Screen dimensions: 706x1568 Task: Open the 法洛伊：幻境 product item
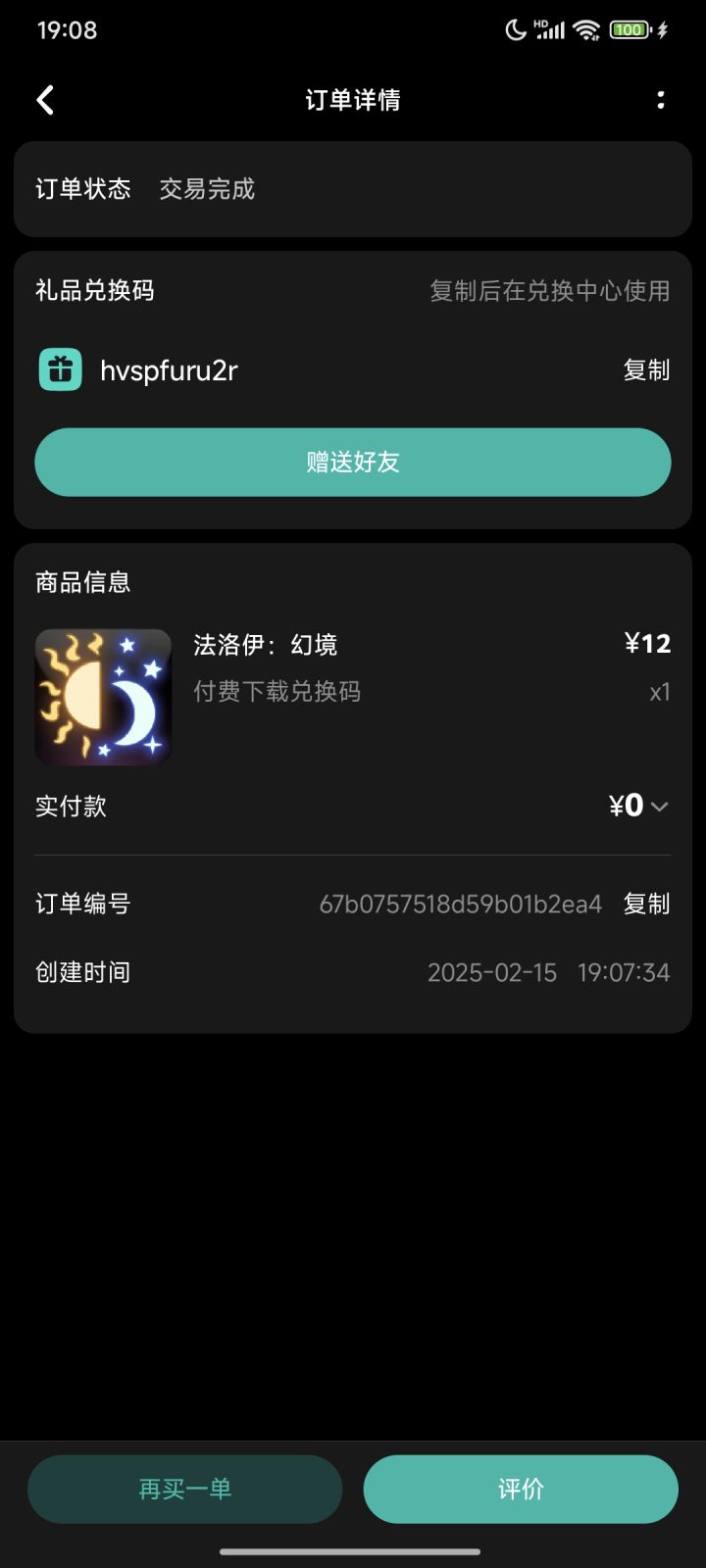point(353,696)
